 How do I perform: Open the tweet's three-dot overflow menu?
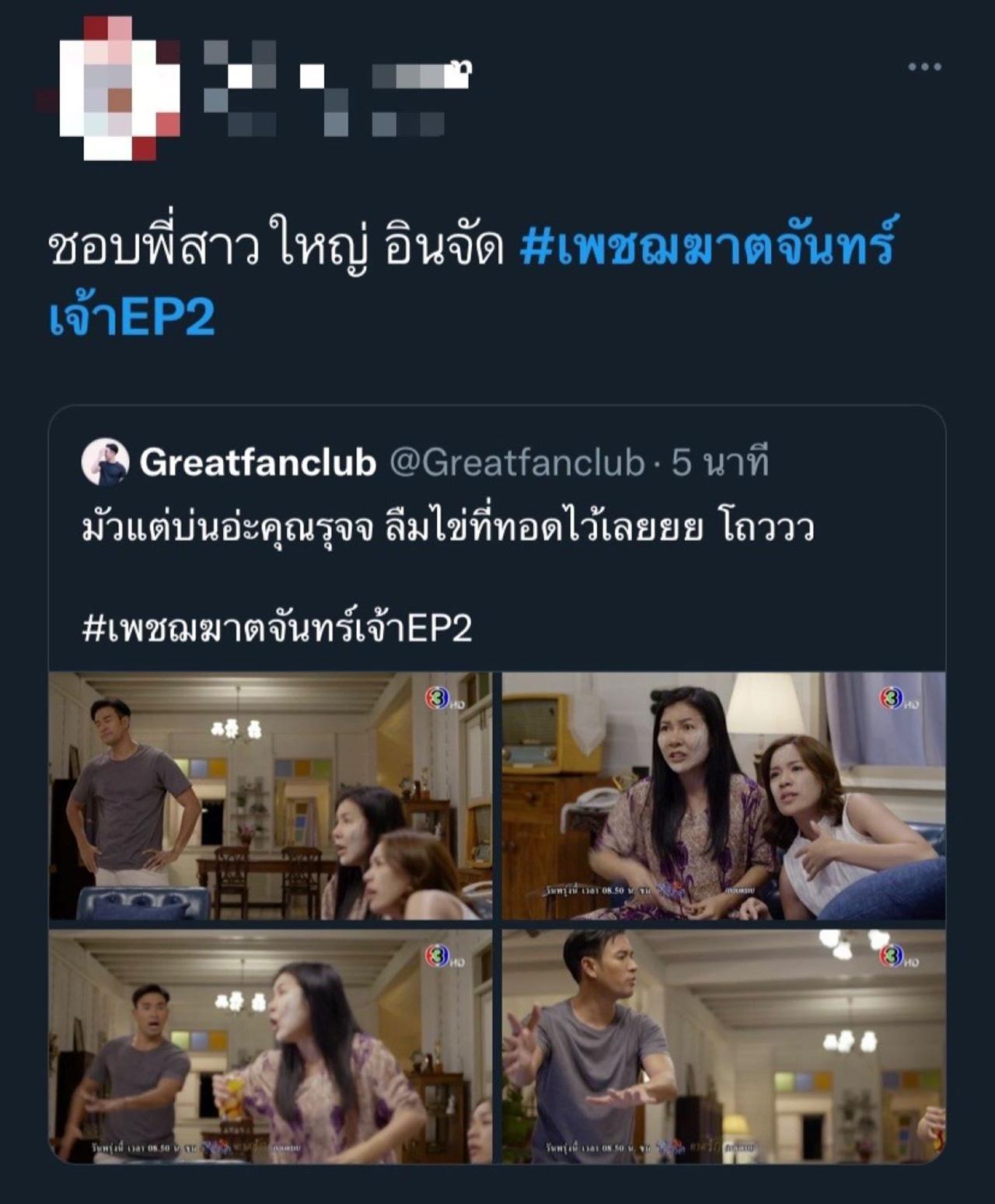click(924, 67)
